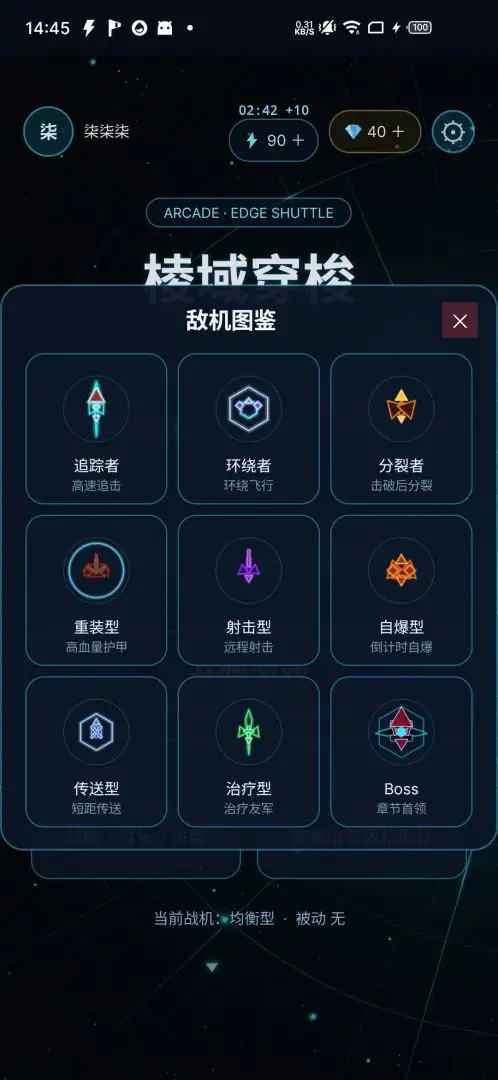Open the 柒 profile avatar
Viewport: 498px width, 1080px height.
click(x=48, y=132)
